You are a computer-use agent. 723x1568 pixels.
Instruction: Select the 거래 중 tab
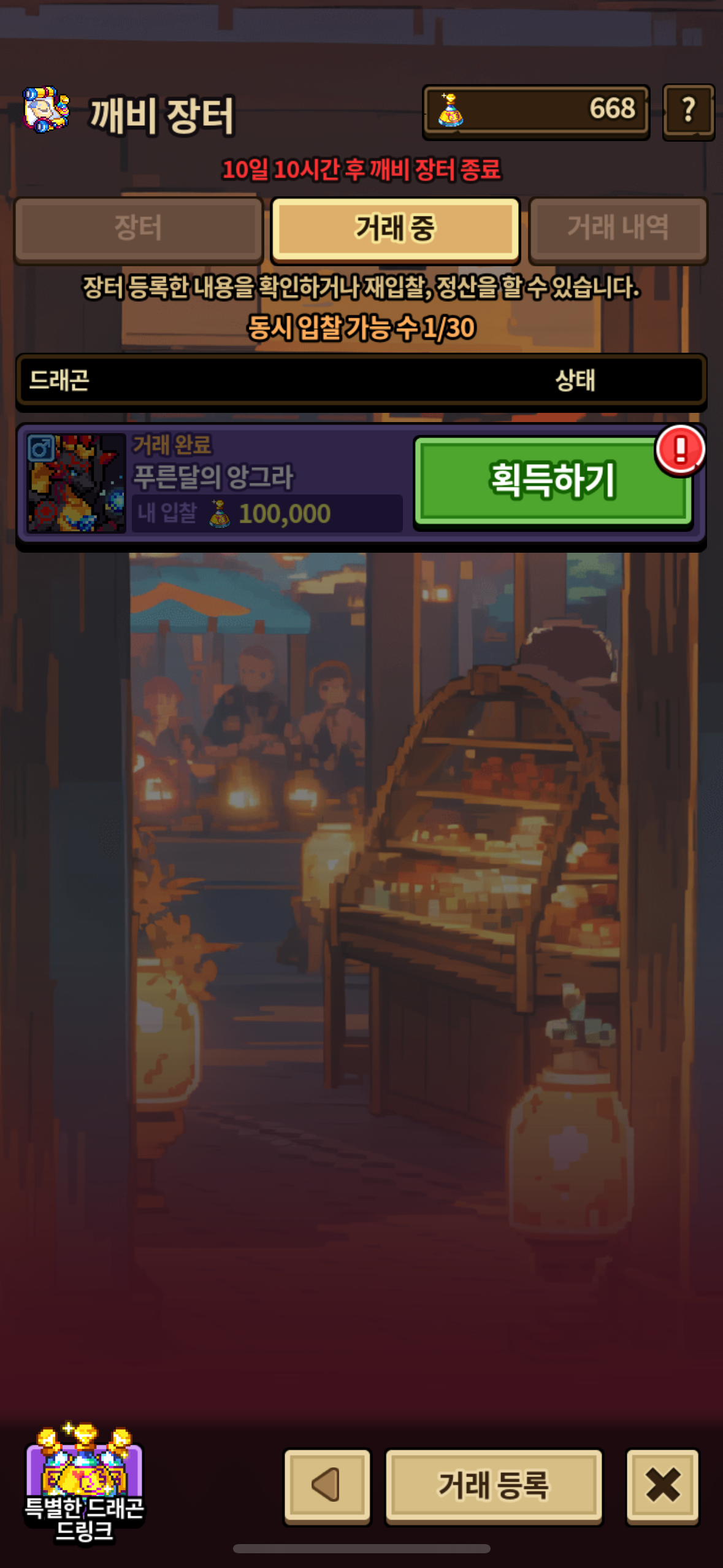(395, 229)
